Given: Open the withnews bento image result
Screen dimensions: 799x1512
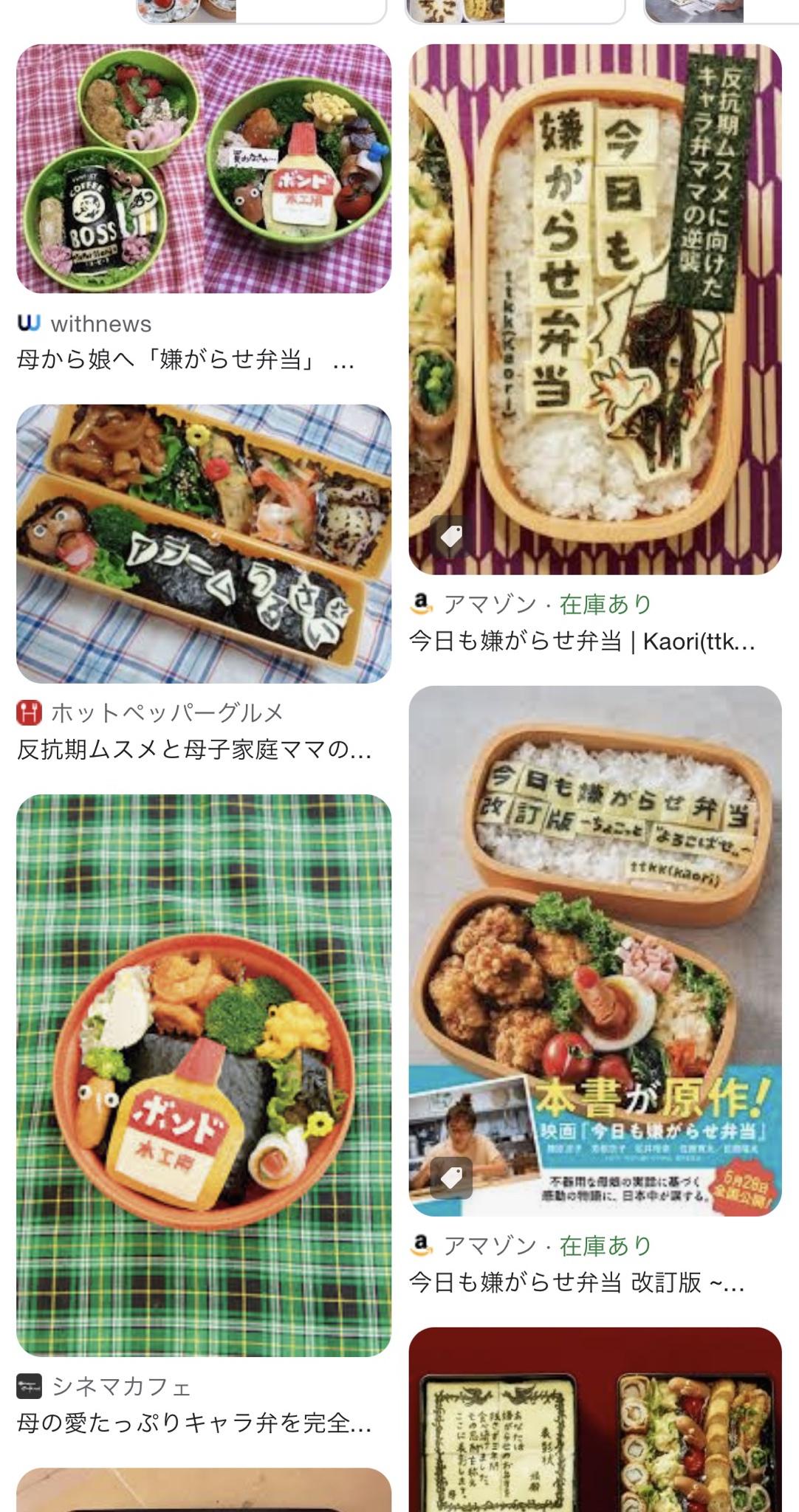Looking at the screenshot, I should click(204, 168).
